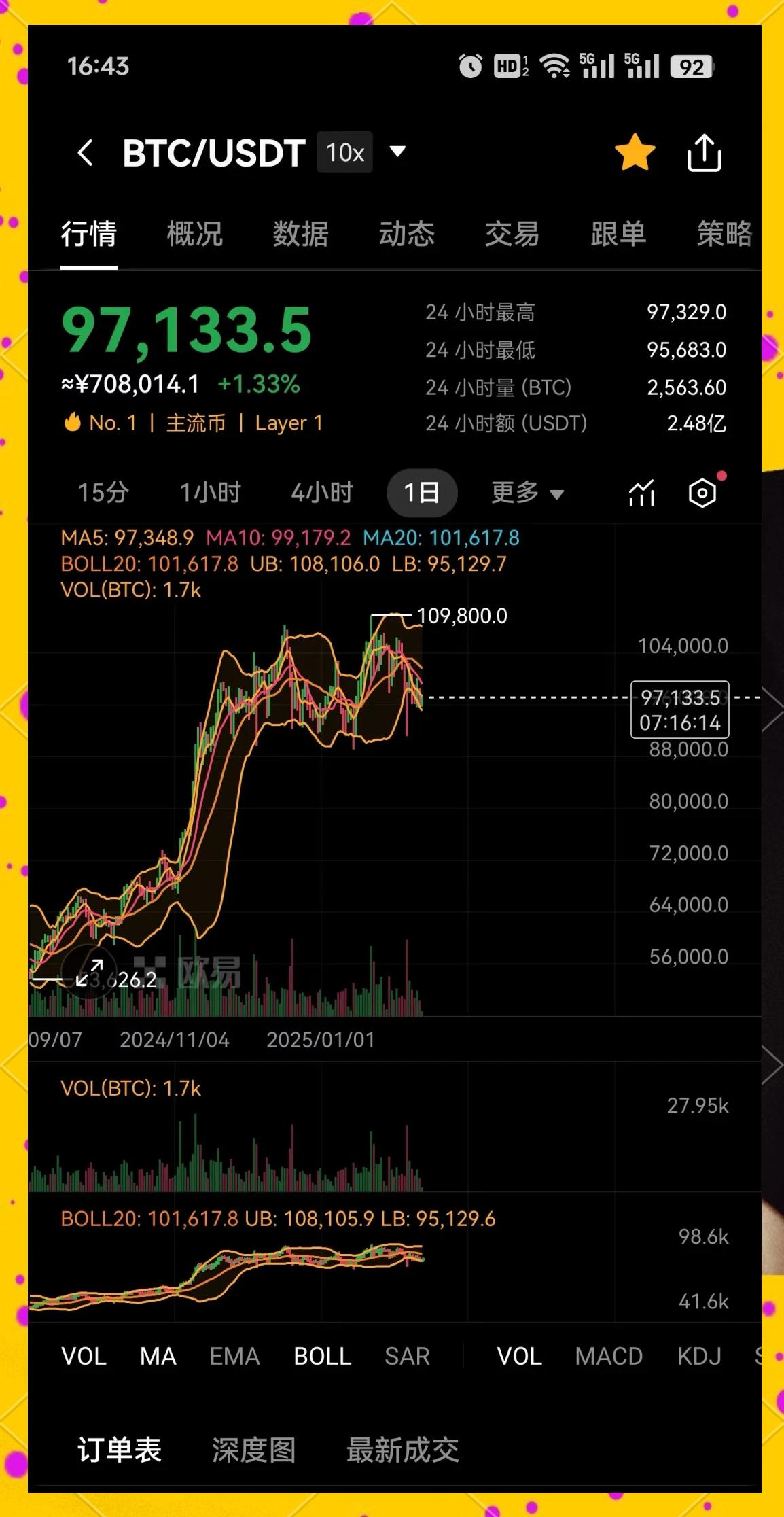The width and height of the screenshot is (784, 1517).
Task: Select the 15分 timeframe
Action: pyautogui.click(x=103, y=492)
